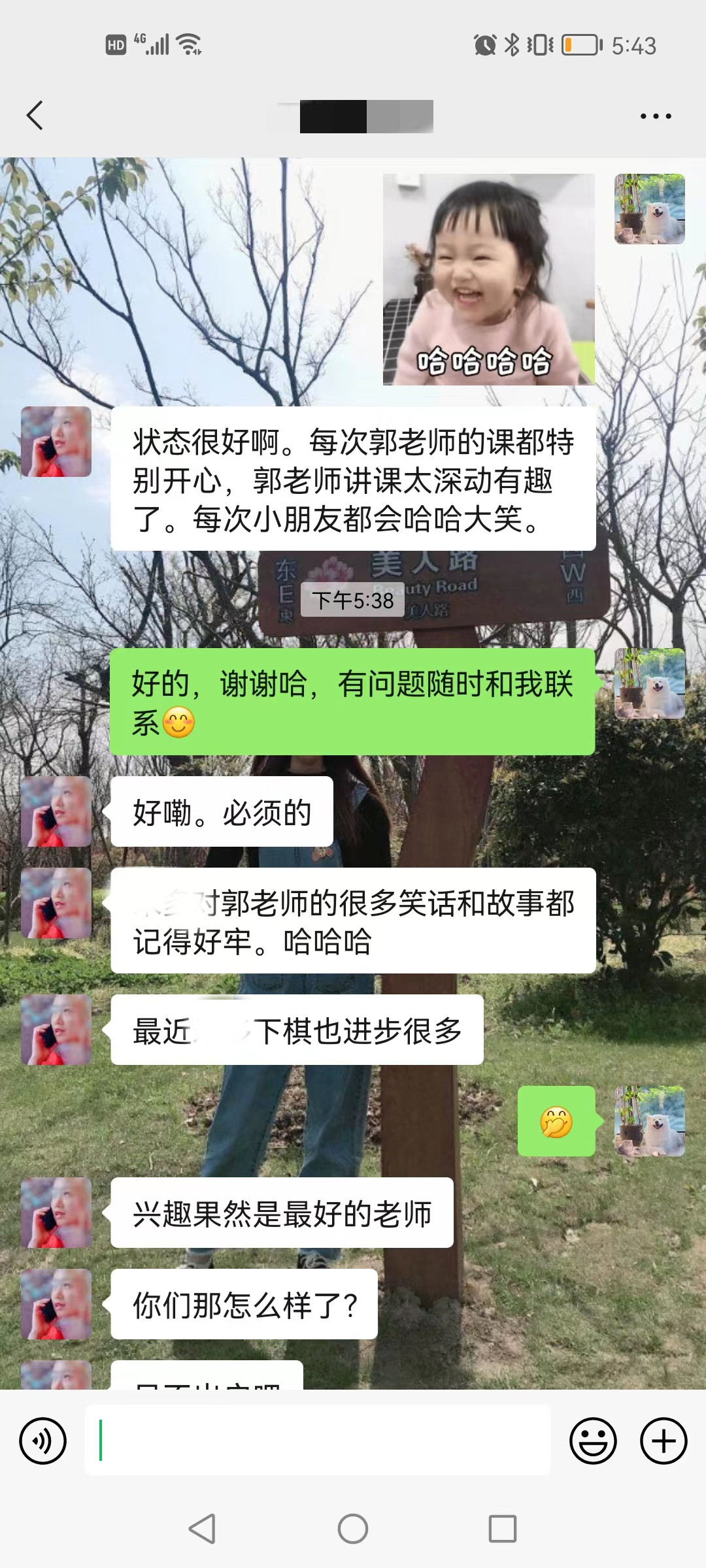Switch to voice message input
Image resolution: width=706 pixels, height=1568 pixels.
click(x=43, y=1441)
